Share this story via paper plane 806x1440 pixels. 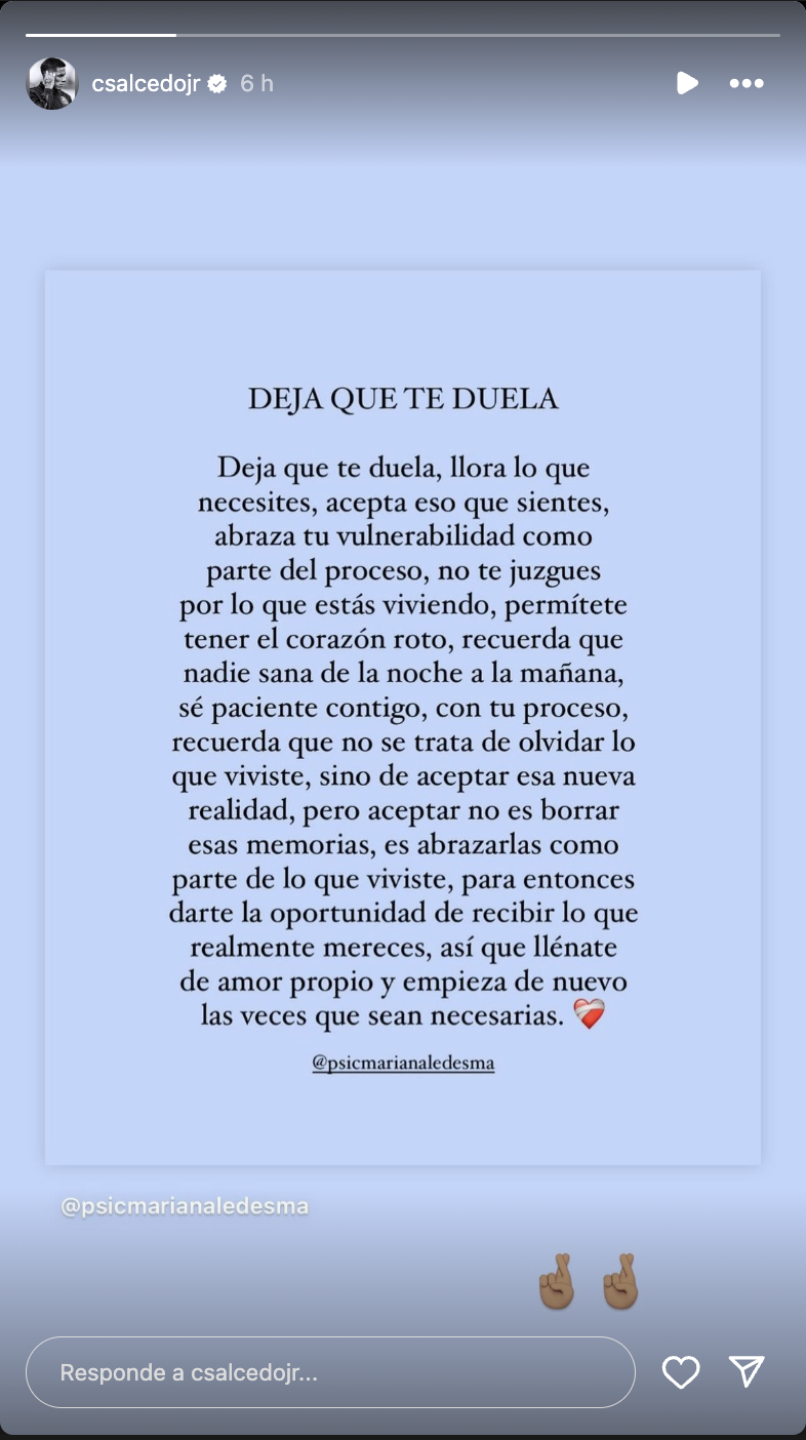click(x=746, y=1372)
